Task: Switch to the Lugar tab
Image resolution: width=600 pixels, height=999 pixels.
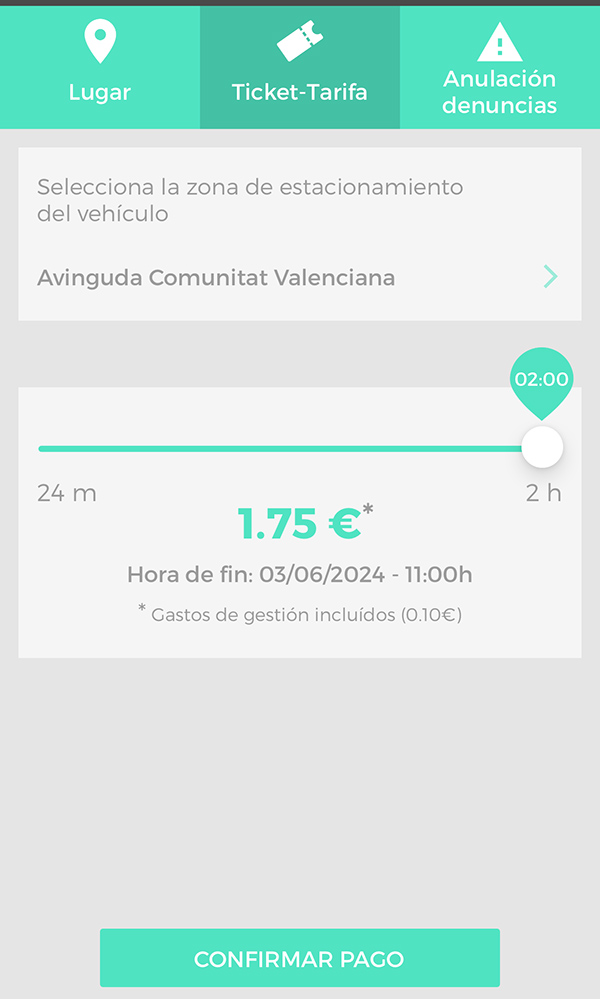Action: 100,67
